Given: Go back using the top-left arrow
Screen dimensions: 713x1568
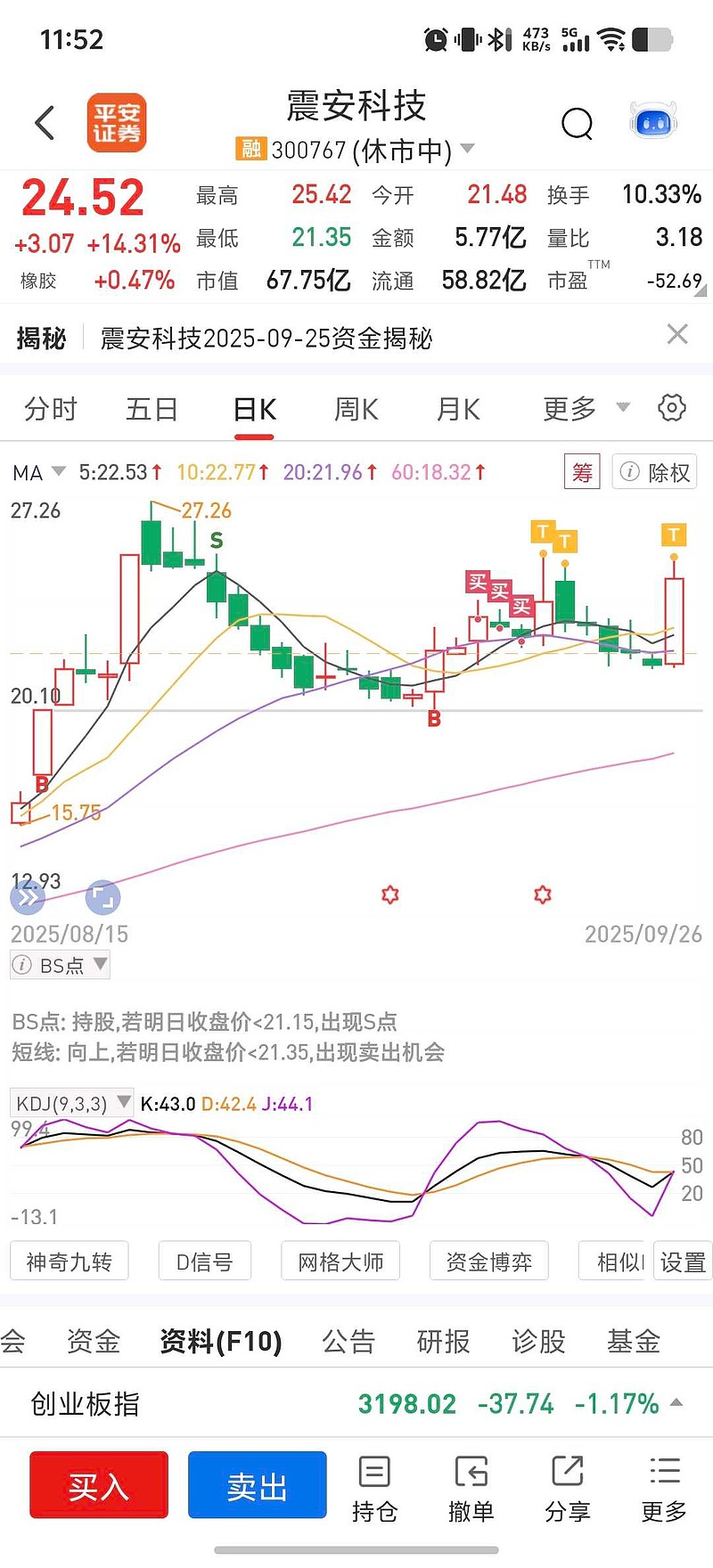Looking at the screenshot, I should 45,123.
